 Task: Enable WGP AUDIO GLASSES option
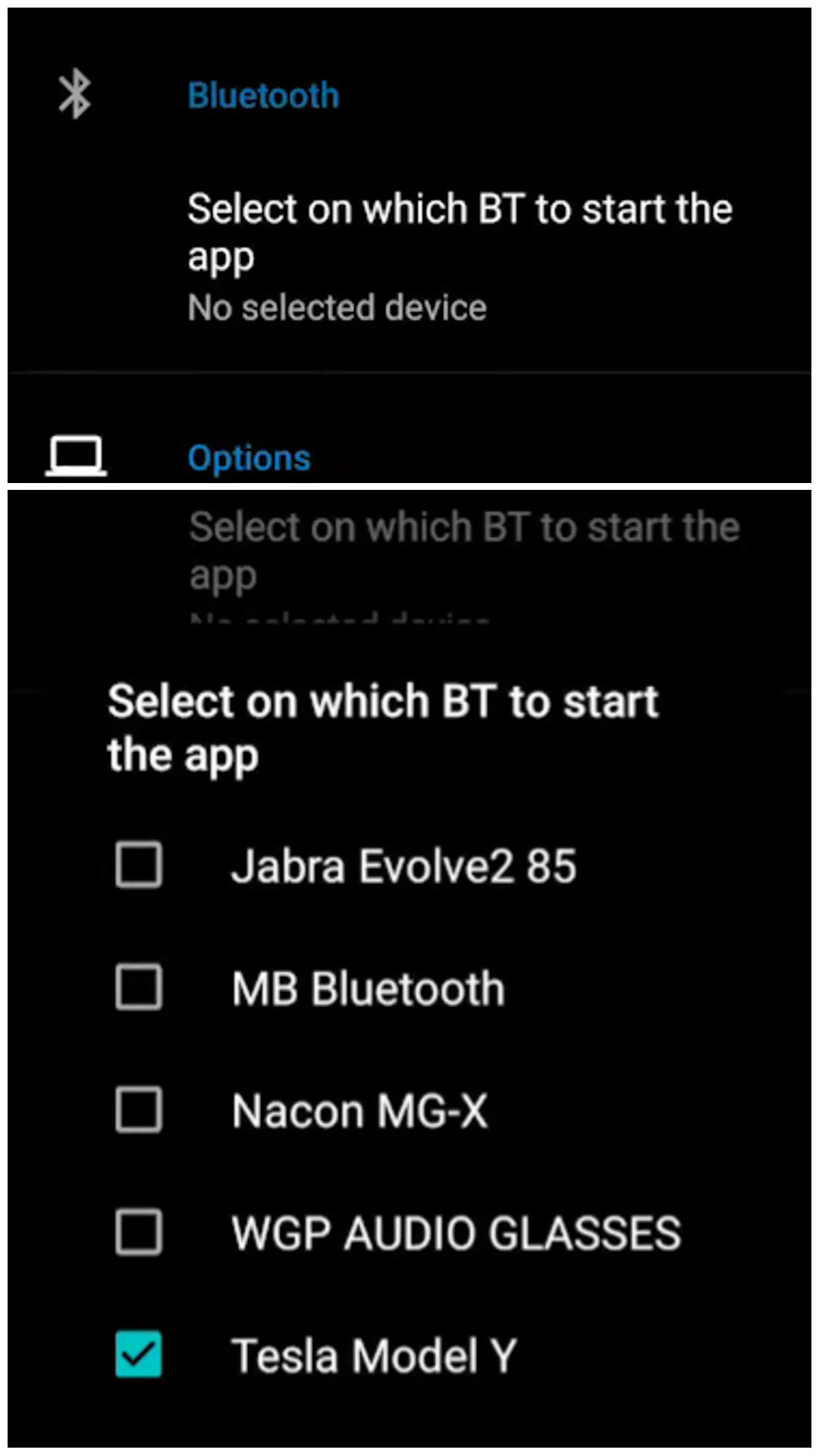(139, 1232)
